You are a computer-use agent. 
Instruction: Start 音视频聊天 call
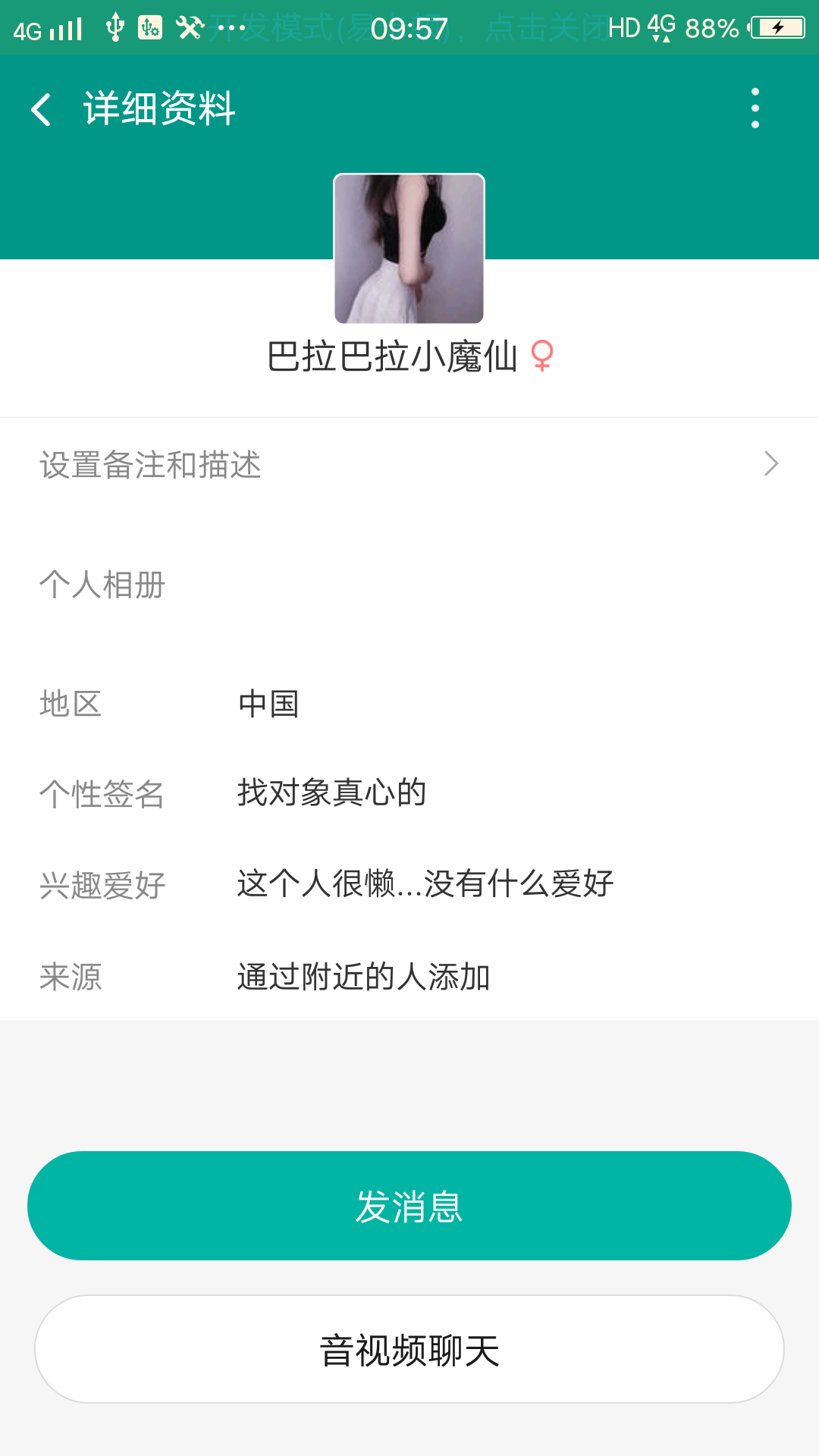tap(409, 1350)
